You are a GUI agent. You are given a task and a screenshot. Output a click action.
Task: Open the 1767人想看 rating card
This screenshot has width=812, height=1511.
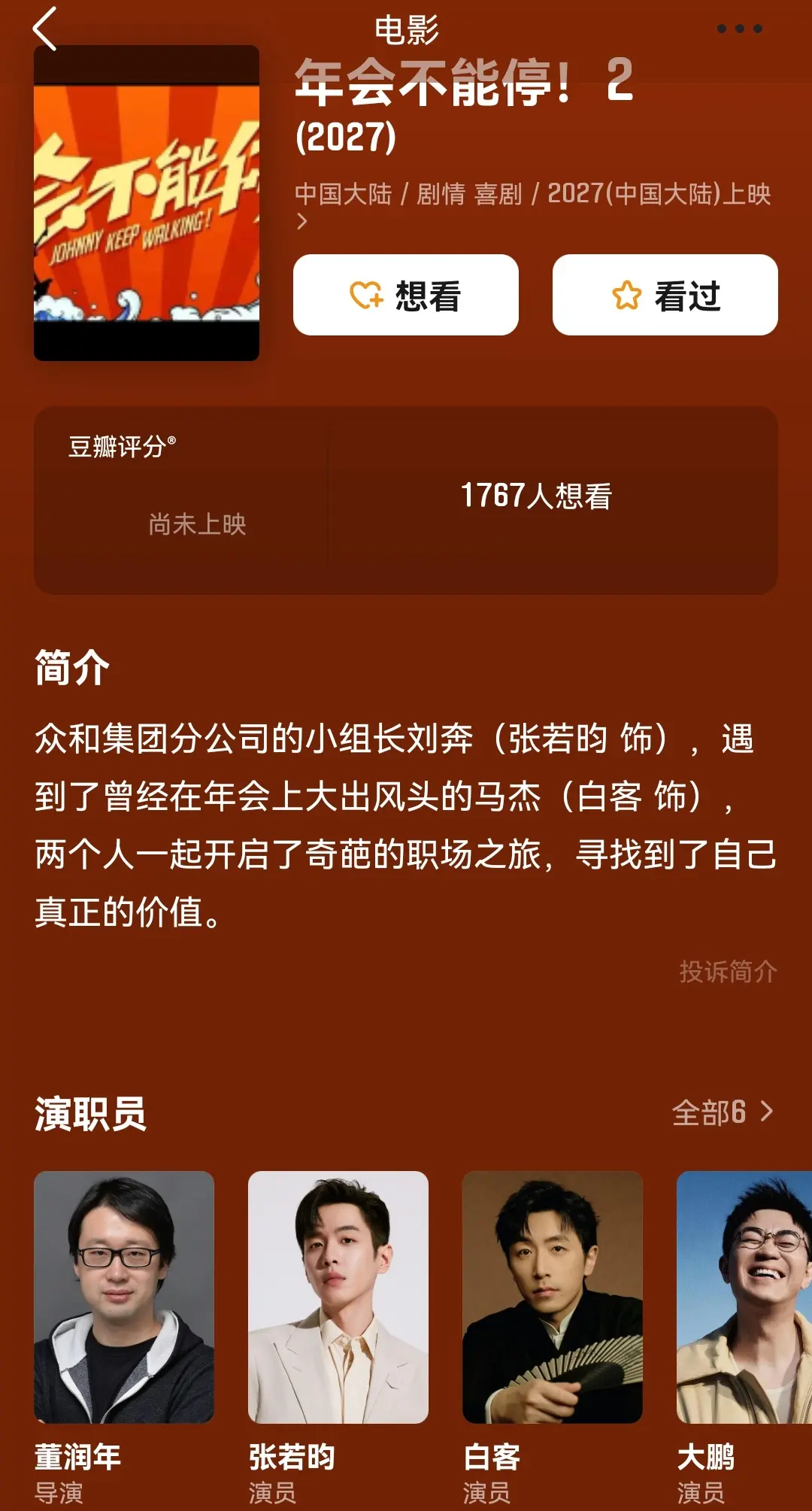point(535,496)
